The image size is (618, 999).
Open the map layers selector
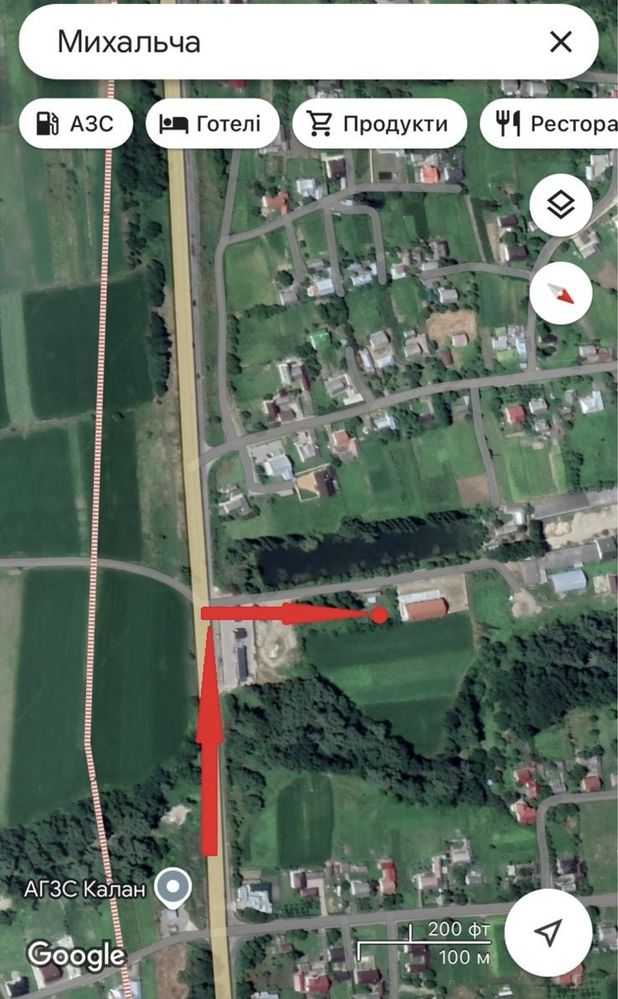[x=561, y=205]
